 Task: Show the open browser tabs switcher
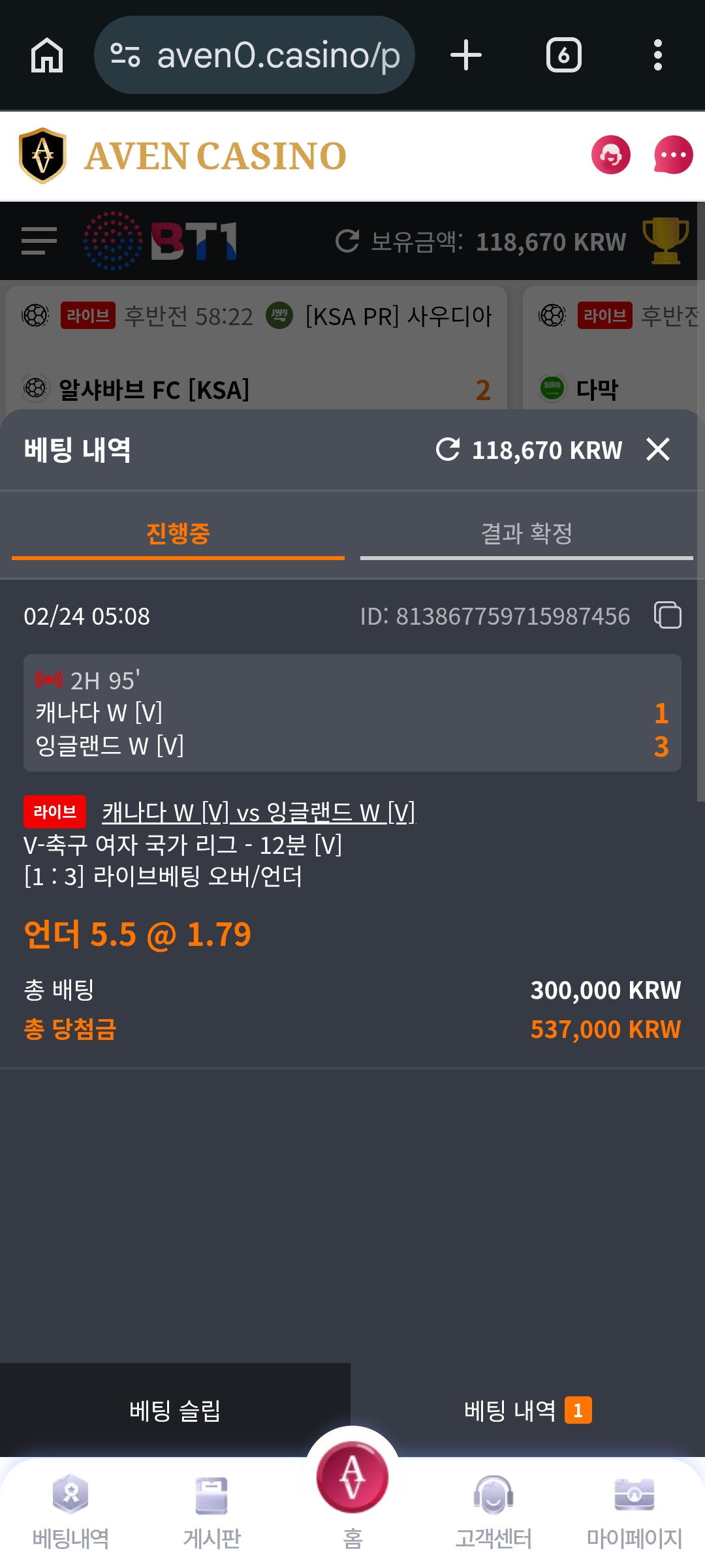point(563,55)
